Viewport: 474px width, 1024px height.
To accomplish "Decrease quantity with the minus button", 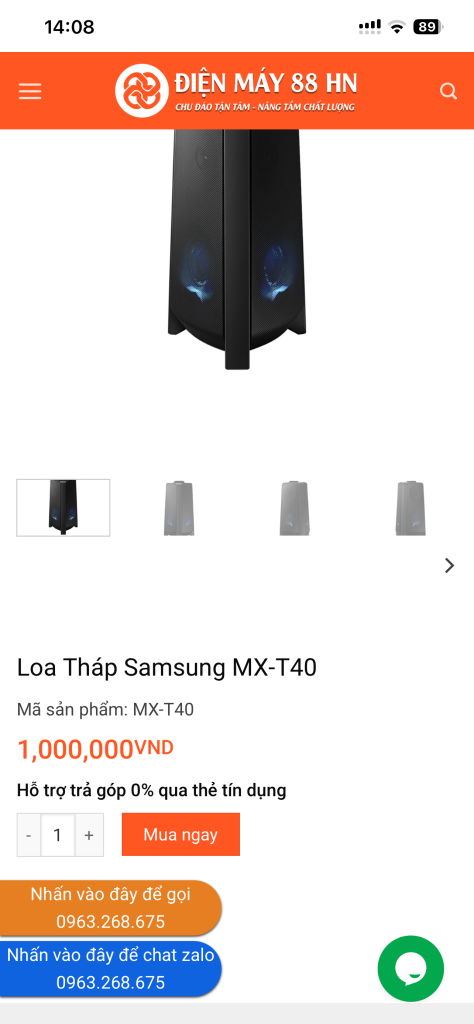I will (x=29, y=835).
